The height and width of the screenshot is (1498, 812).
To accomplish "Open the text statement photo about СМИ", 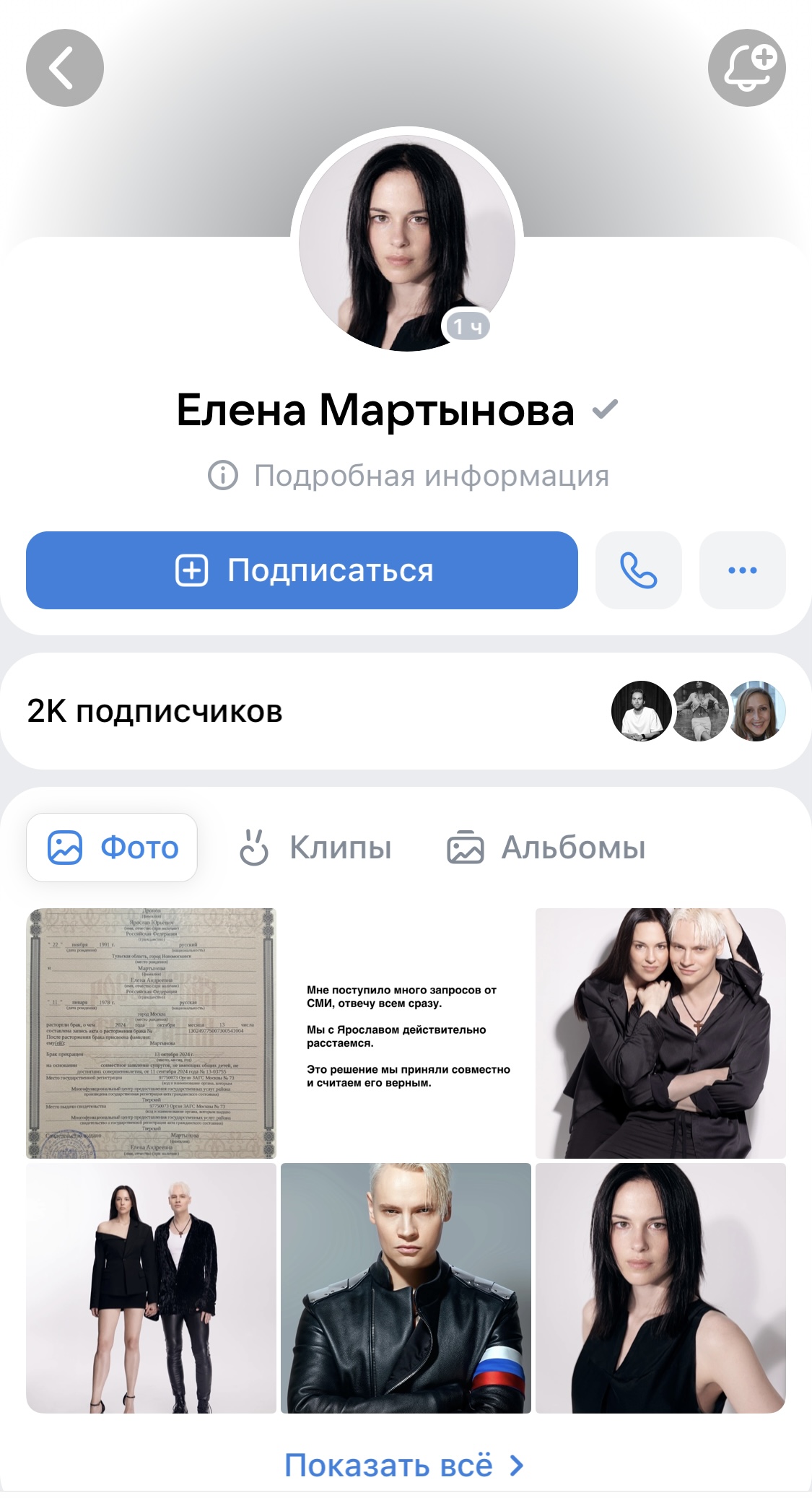I will (406, 1033).
